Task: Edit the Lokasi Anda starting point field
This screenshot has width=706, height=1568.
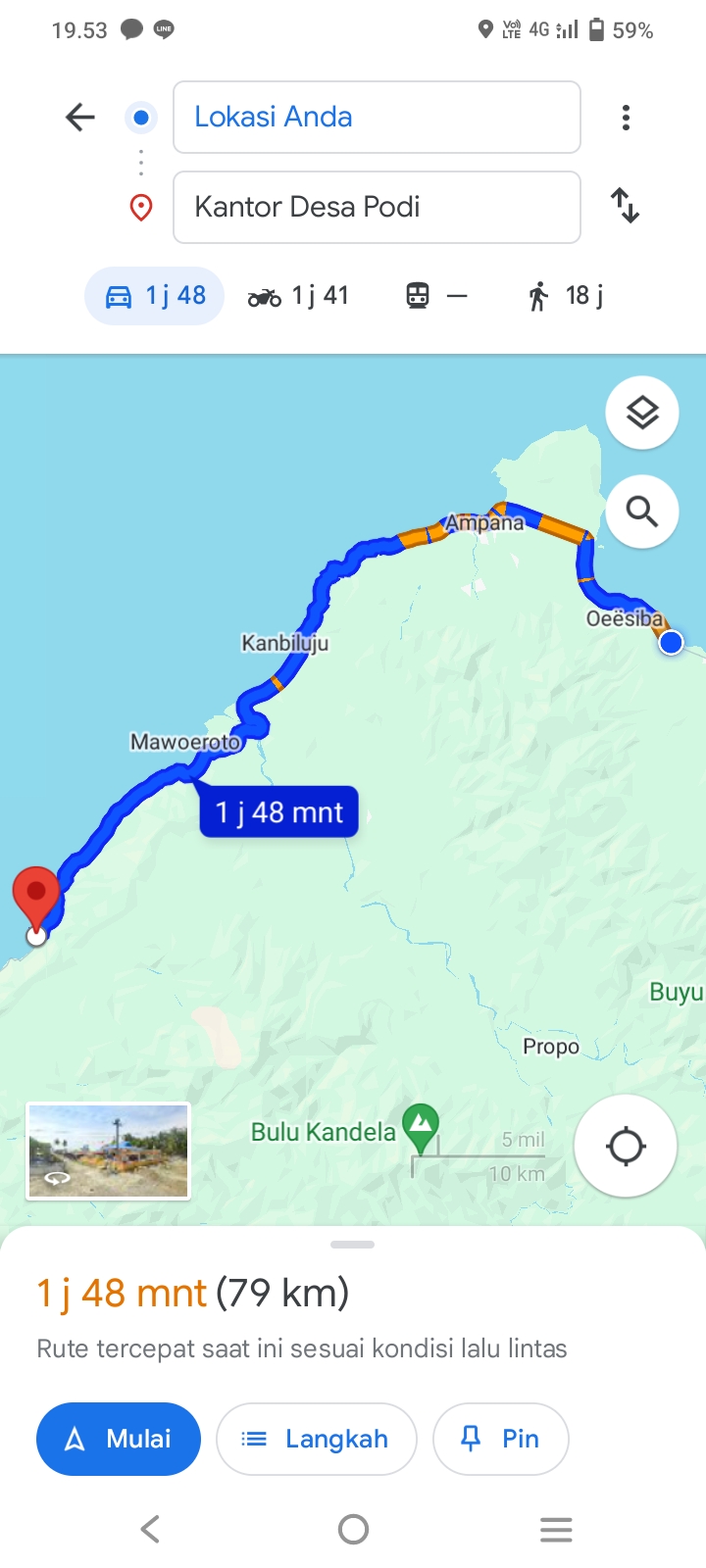Action: pos(377,118)
